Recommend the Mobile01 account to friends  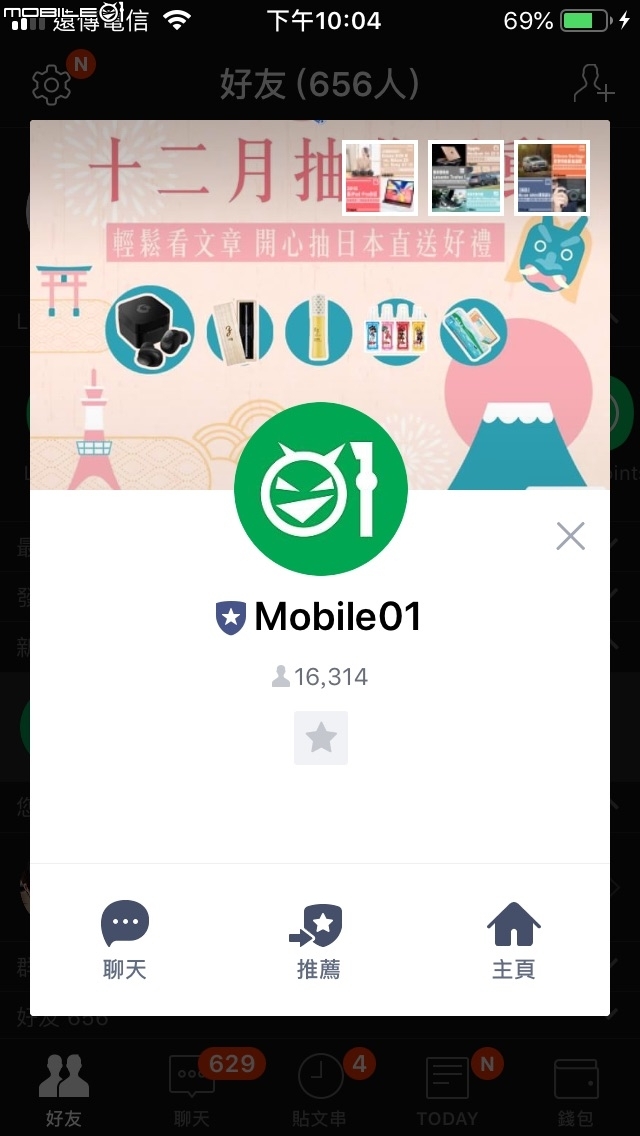[319, 938]
